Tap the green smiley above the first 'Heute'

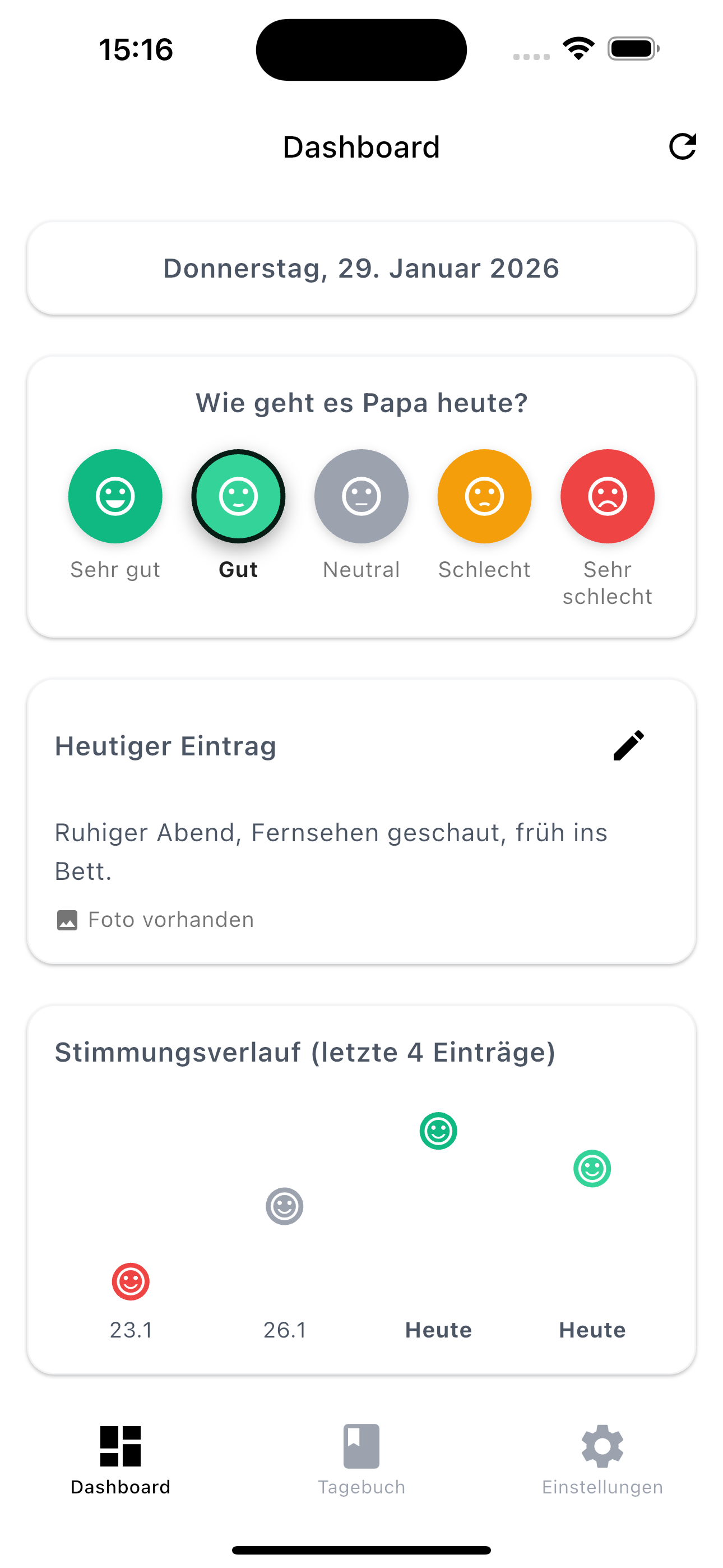pos(438,1131)
